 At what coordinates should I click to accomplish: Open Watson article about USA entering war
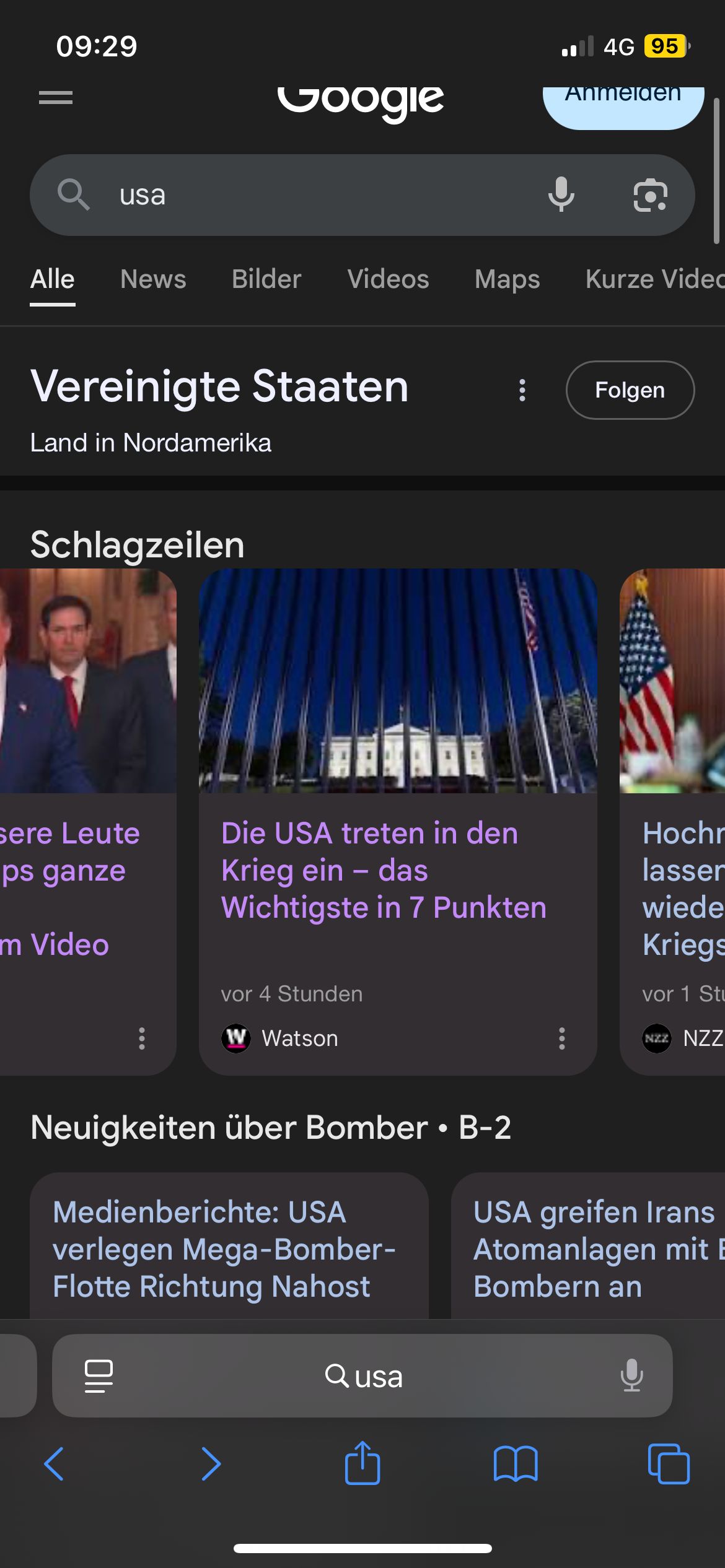pyautogui.click(x=384, y=870)
